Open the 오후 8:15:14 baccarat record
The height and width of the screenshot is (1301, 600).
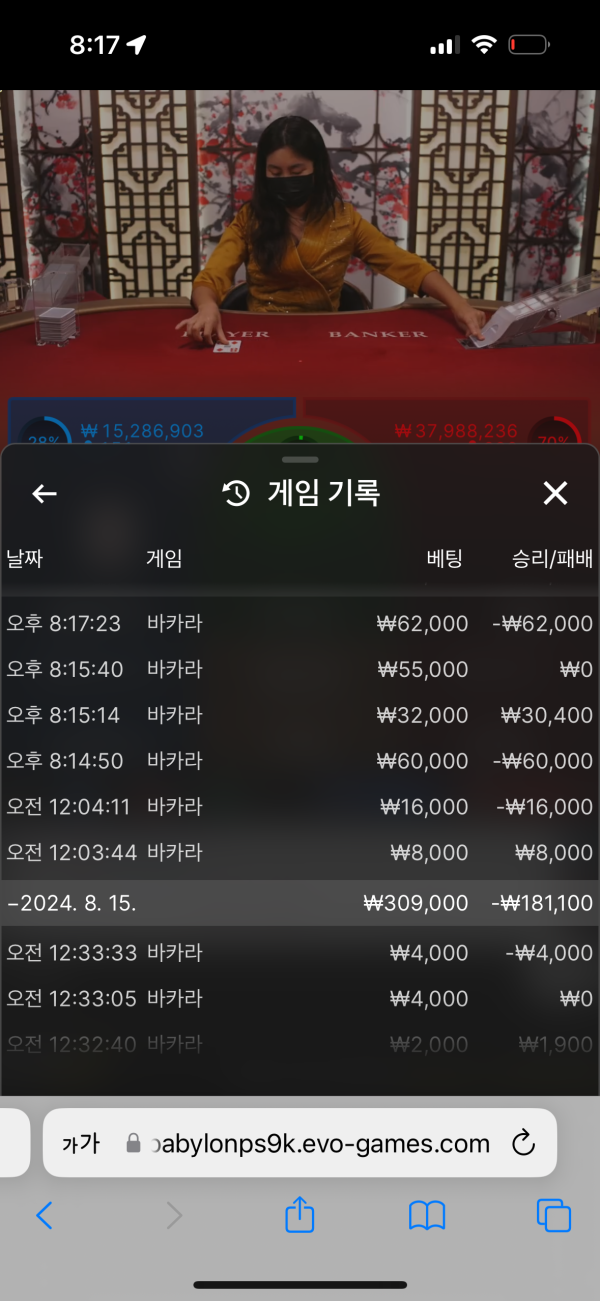point(300,716)
